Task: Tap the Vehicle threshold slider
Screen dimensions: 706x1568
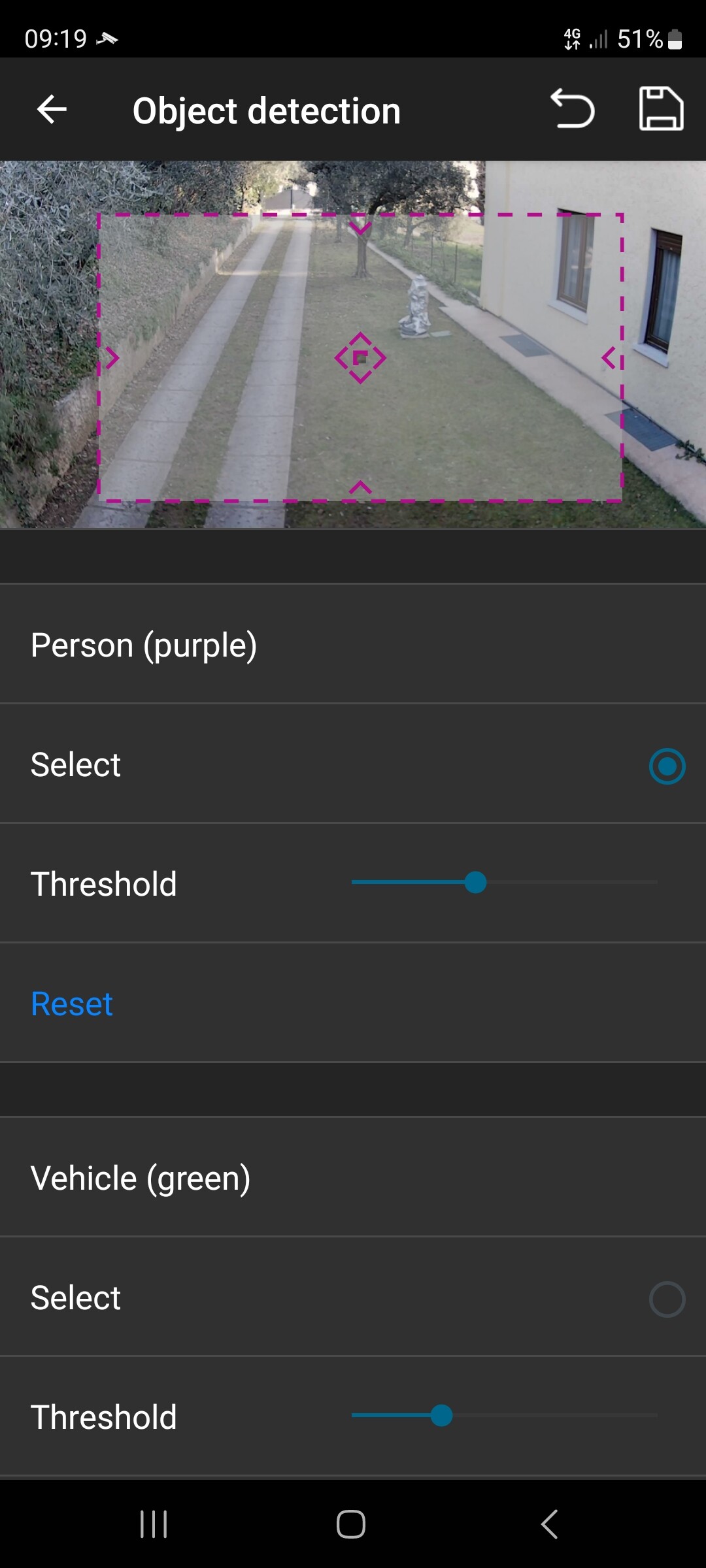Action: (505, 1416)
